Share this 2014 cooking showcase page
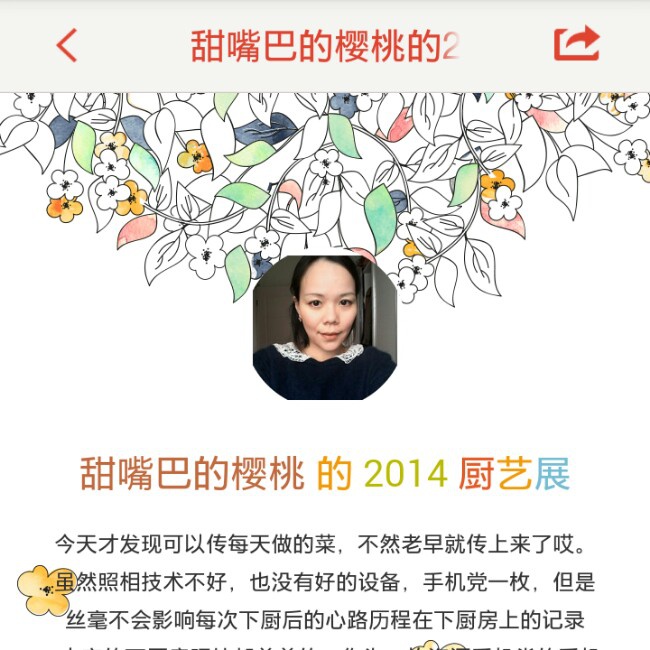 point(576,44)
